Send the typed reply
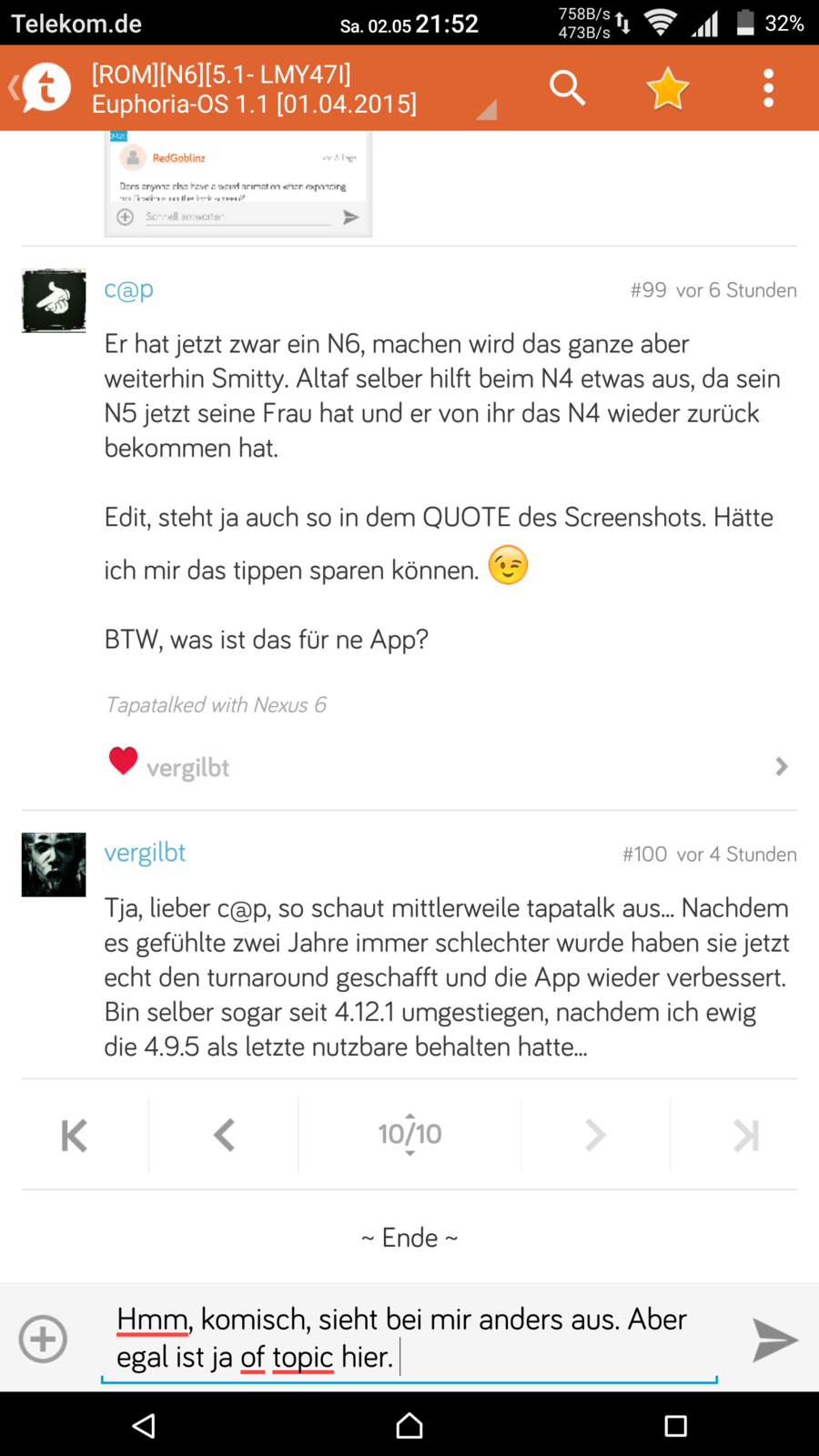The width and height of the screenshot is (819, 1456). 774,1340
